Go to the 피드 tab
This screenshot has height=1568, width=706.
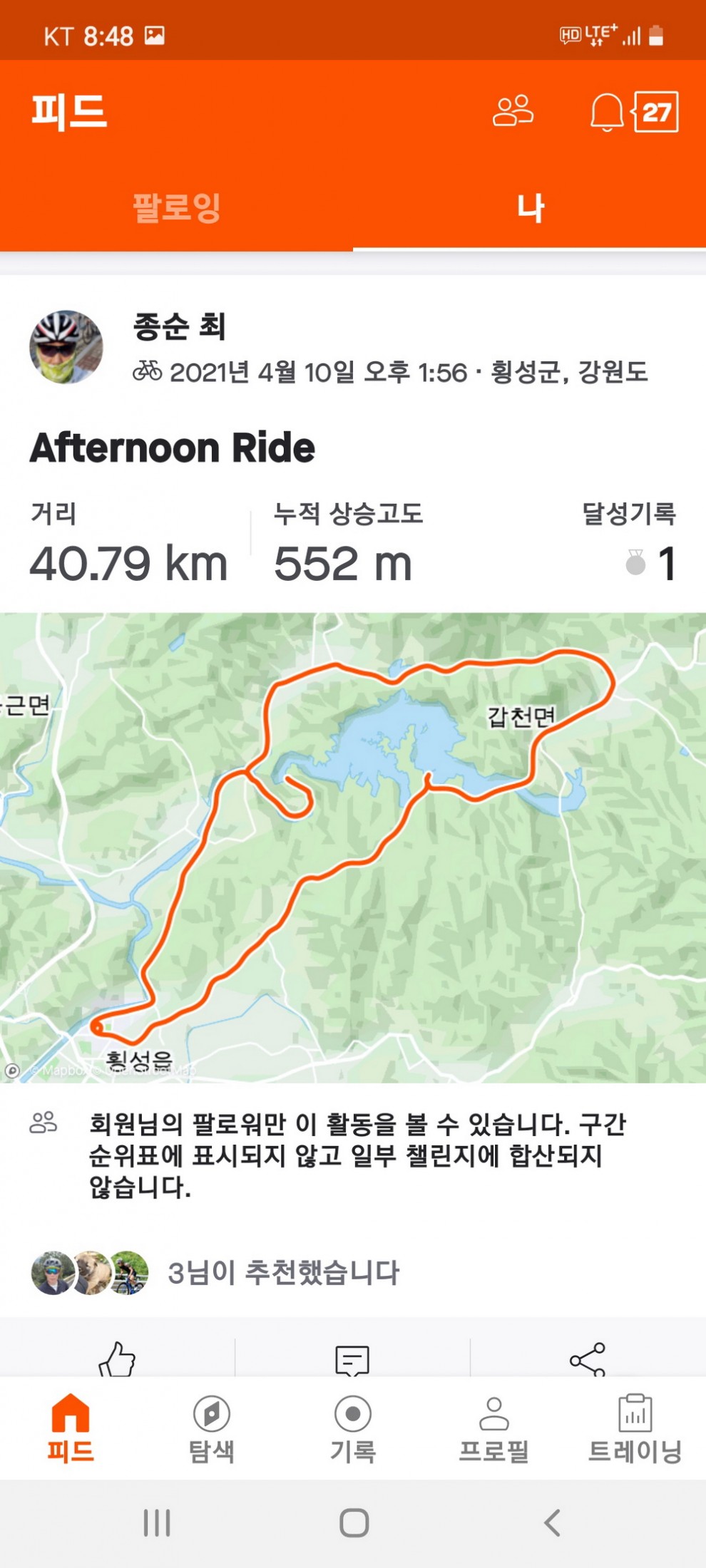point(70,1428)
